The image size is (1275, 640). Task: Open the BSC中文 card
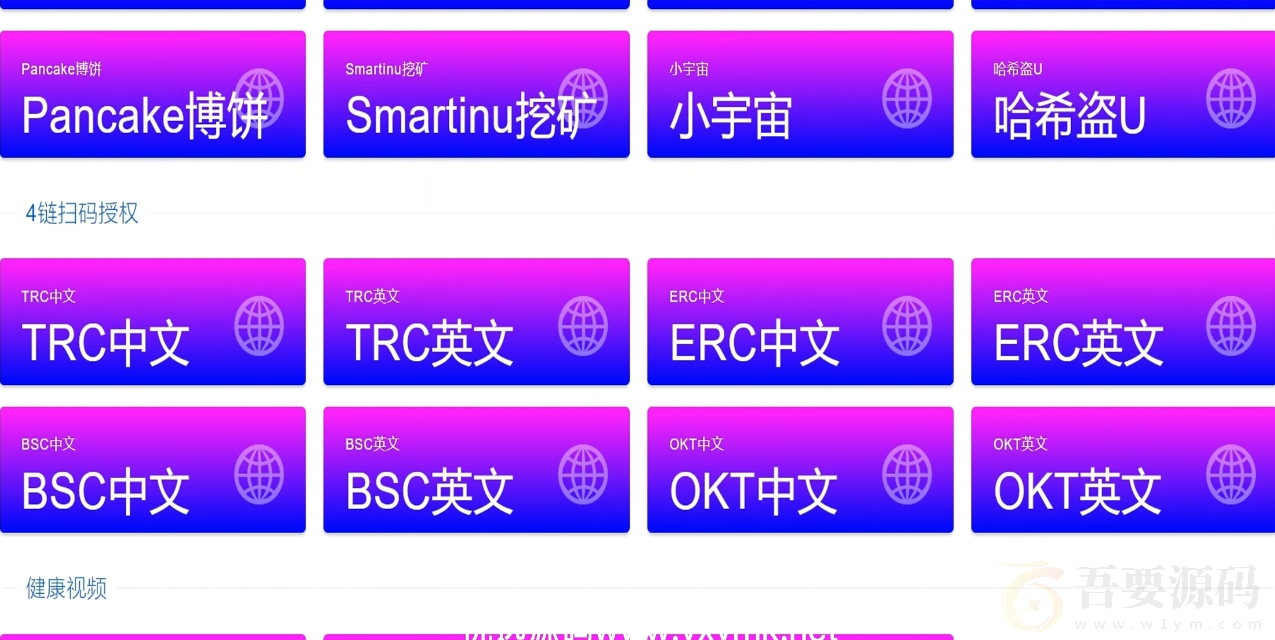point(153,470)
